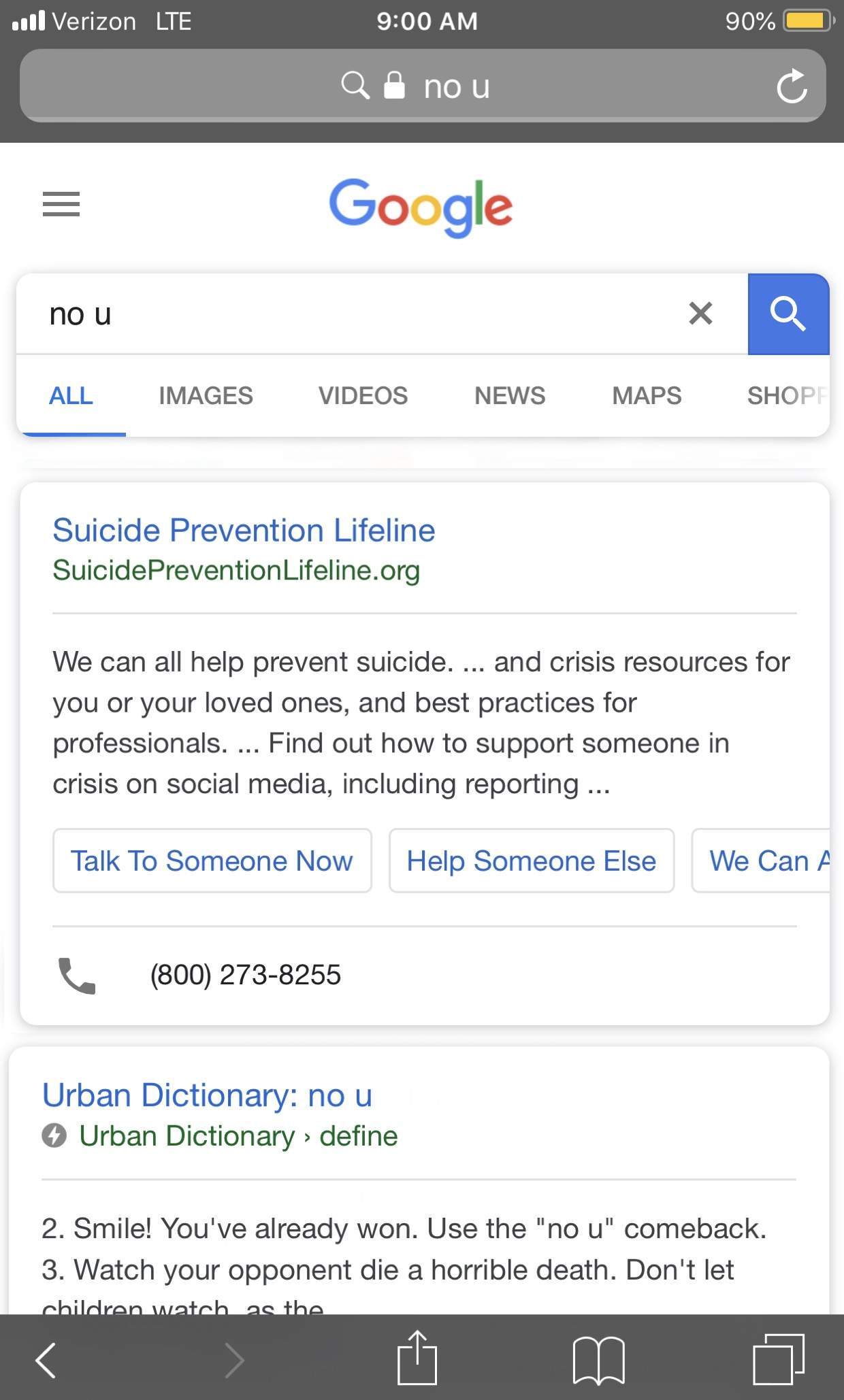This screenshot has height=1400, width=844.
Task: Tap the Safari address bar
Action: (422, 87)
